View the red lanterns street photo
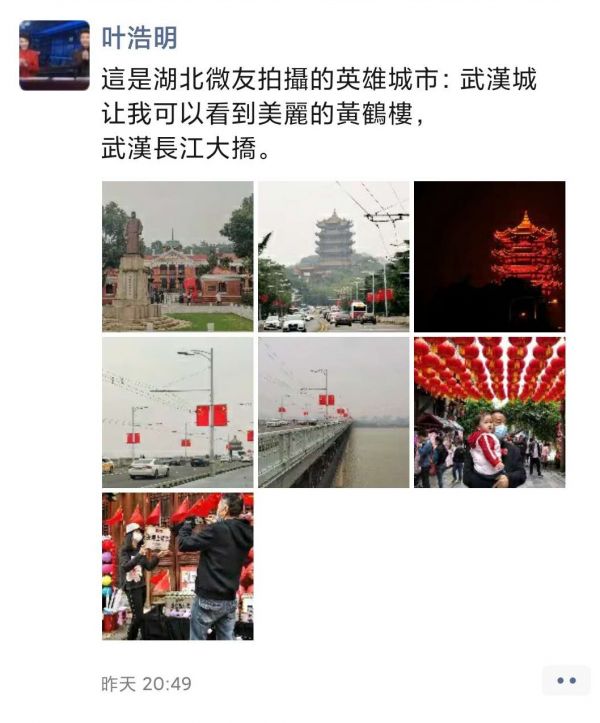Image resolution: width=600 pixels, height=723 pixels. pos(489,412)
